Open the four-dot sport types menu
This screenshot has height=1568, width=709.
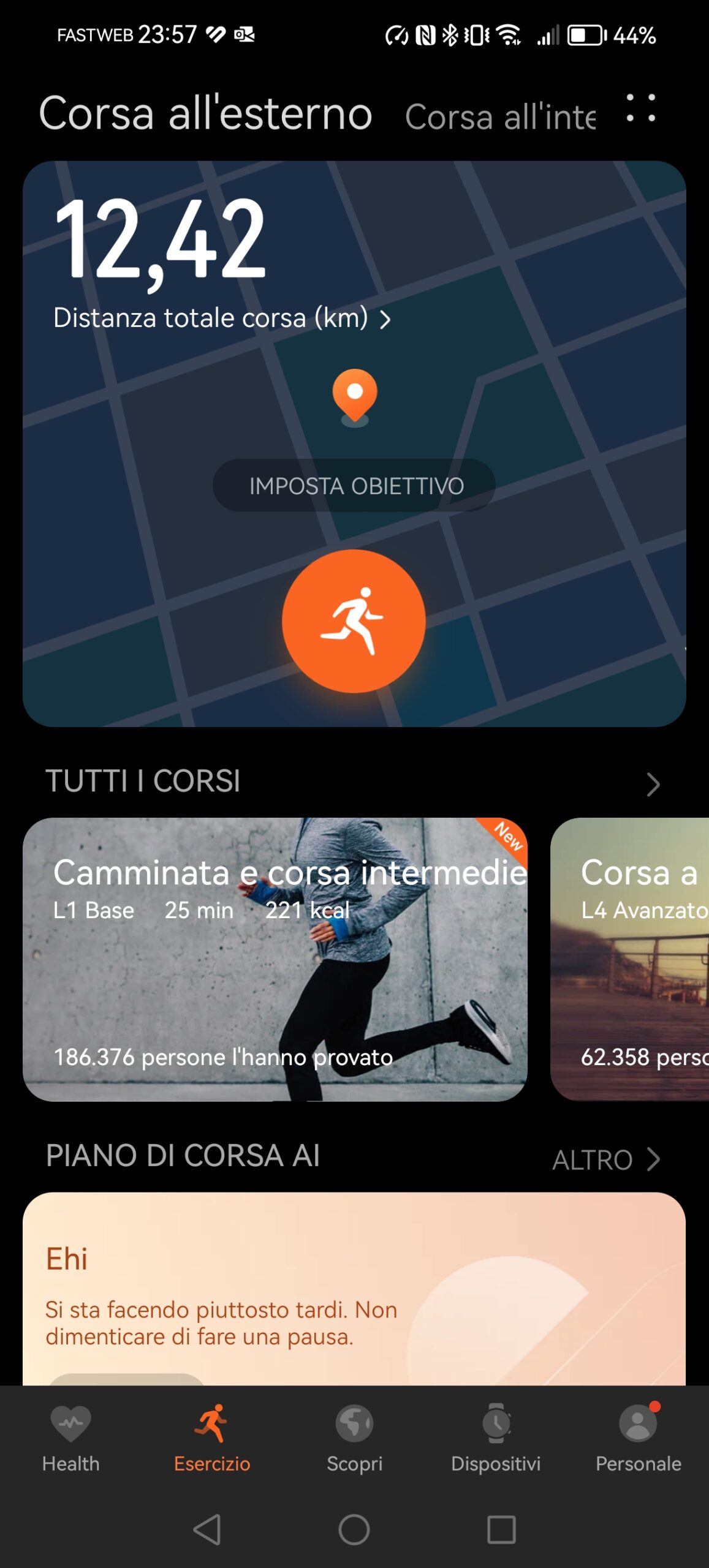(x=640, y=108)
